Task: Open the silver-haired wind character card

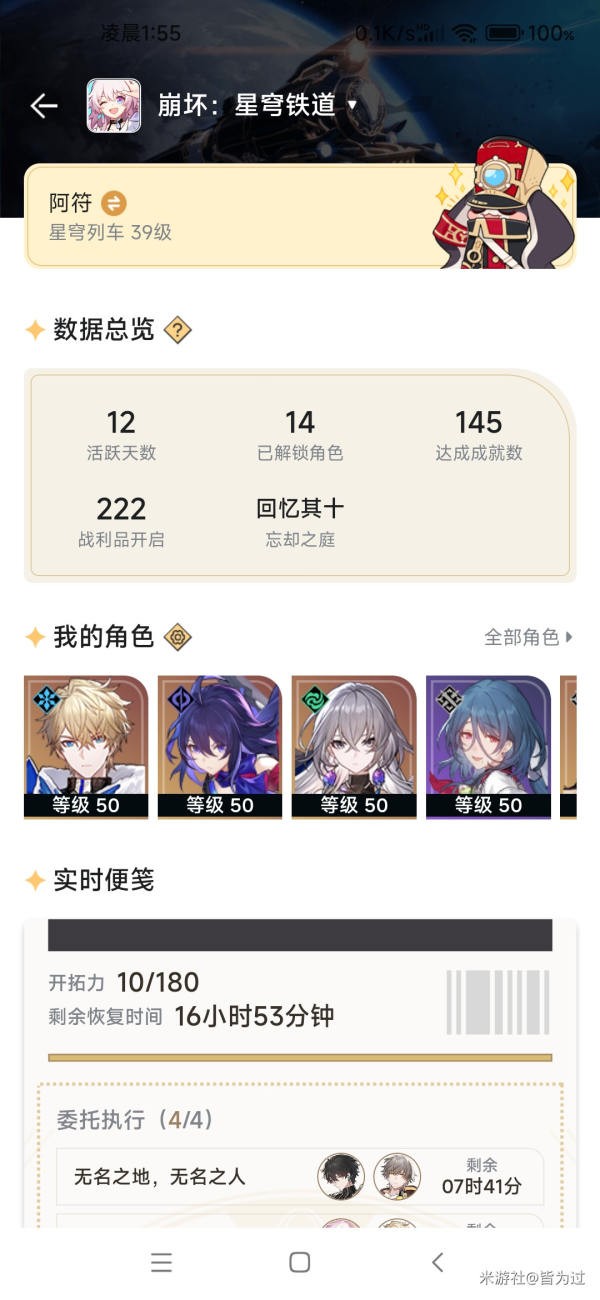Action: tap(354, 747)
